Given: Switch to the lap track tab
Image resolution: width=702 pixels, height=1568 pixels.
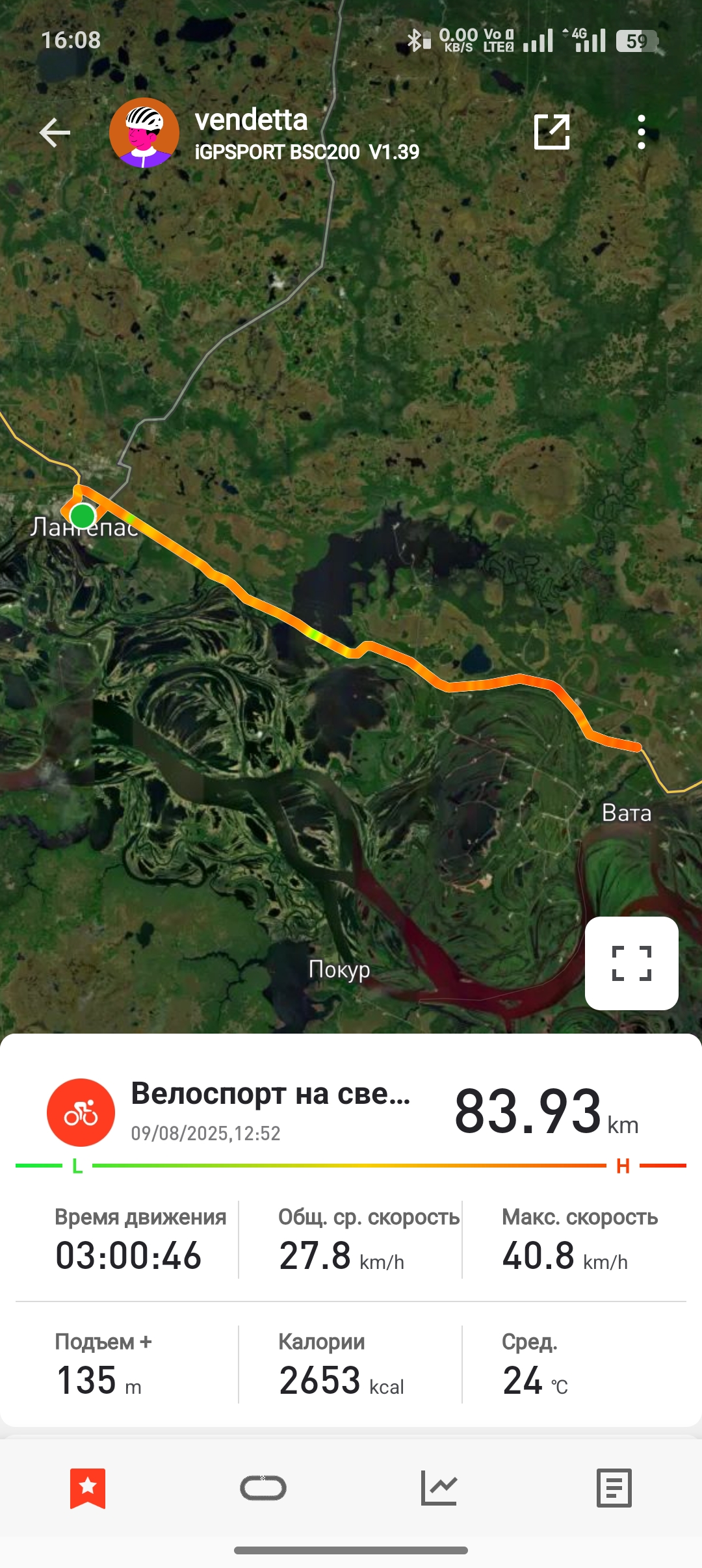Looking at the screenshot, I should tap(263, 1487).
